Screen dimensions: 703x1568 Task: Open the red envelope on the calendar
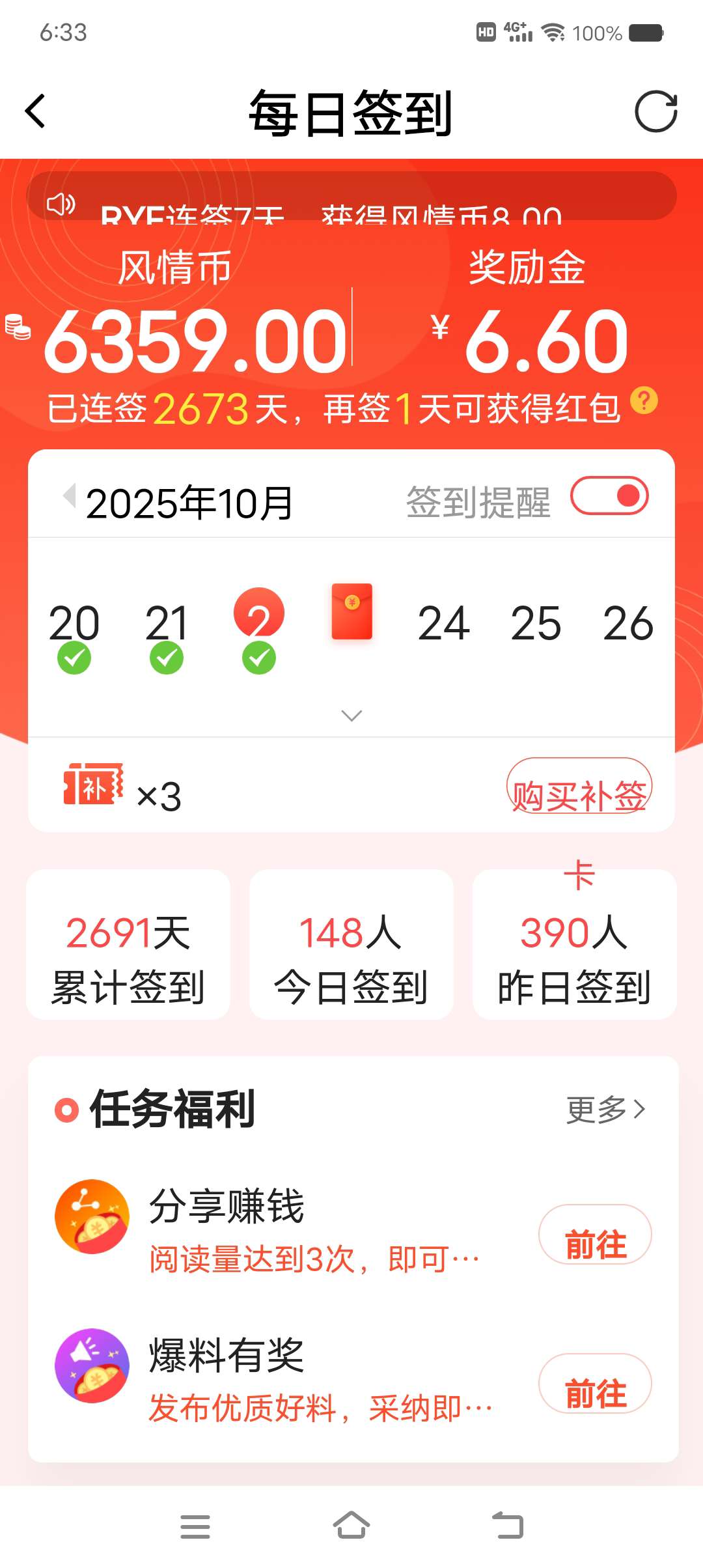coord(351,611)
